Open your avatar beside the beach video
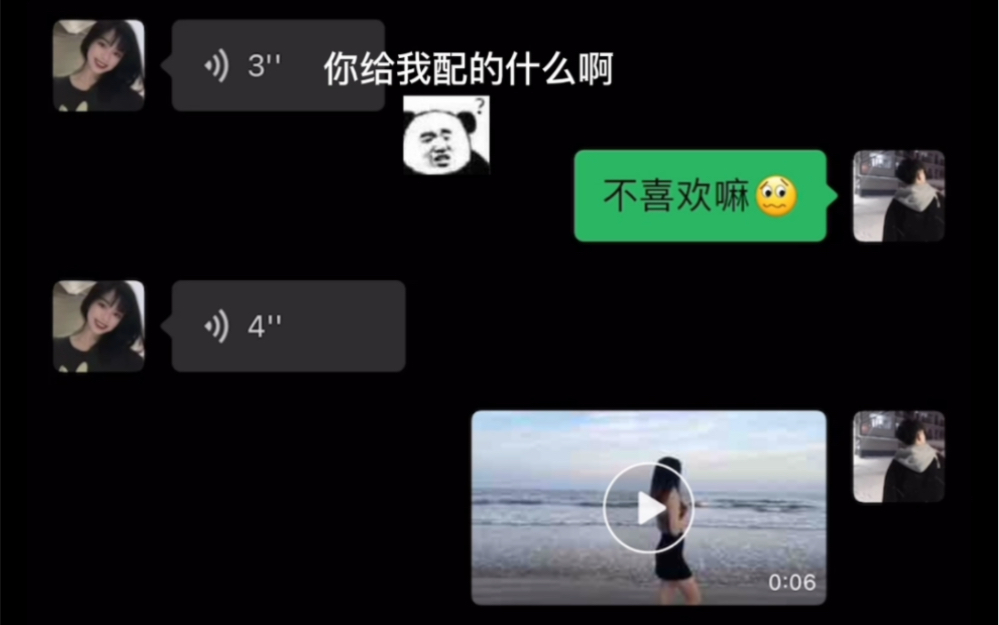The image size is (999, 625). 898,456
